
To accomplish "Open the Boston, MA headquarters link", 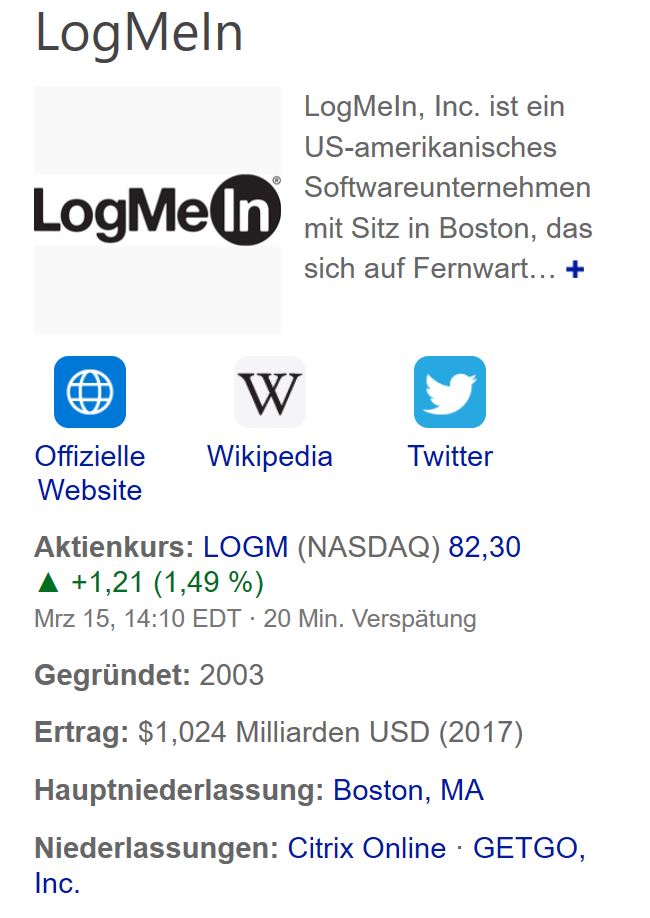I will [408, 790].
